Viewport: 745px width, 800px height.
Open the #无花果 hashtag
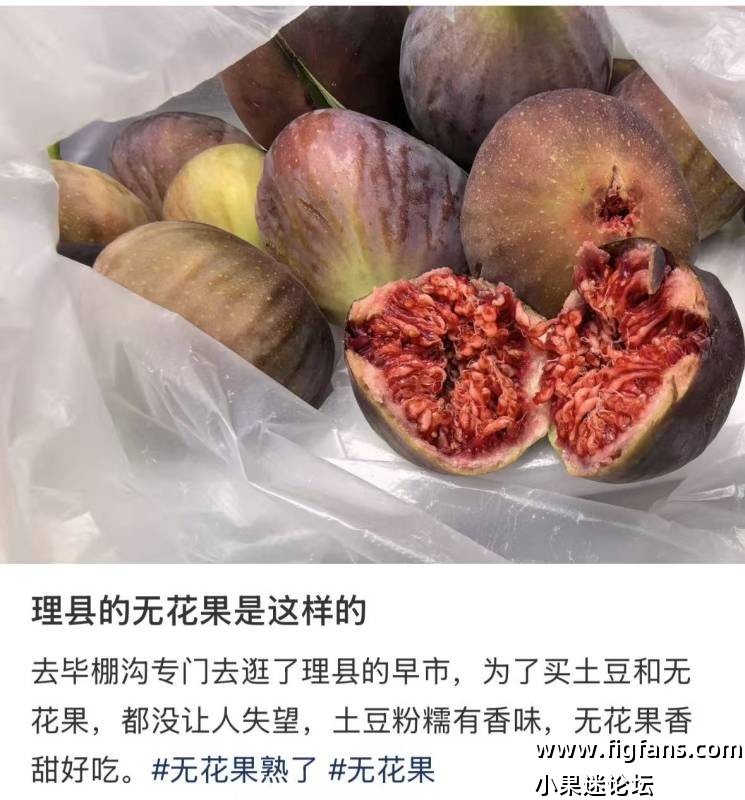(381, 769)
